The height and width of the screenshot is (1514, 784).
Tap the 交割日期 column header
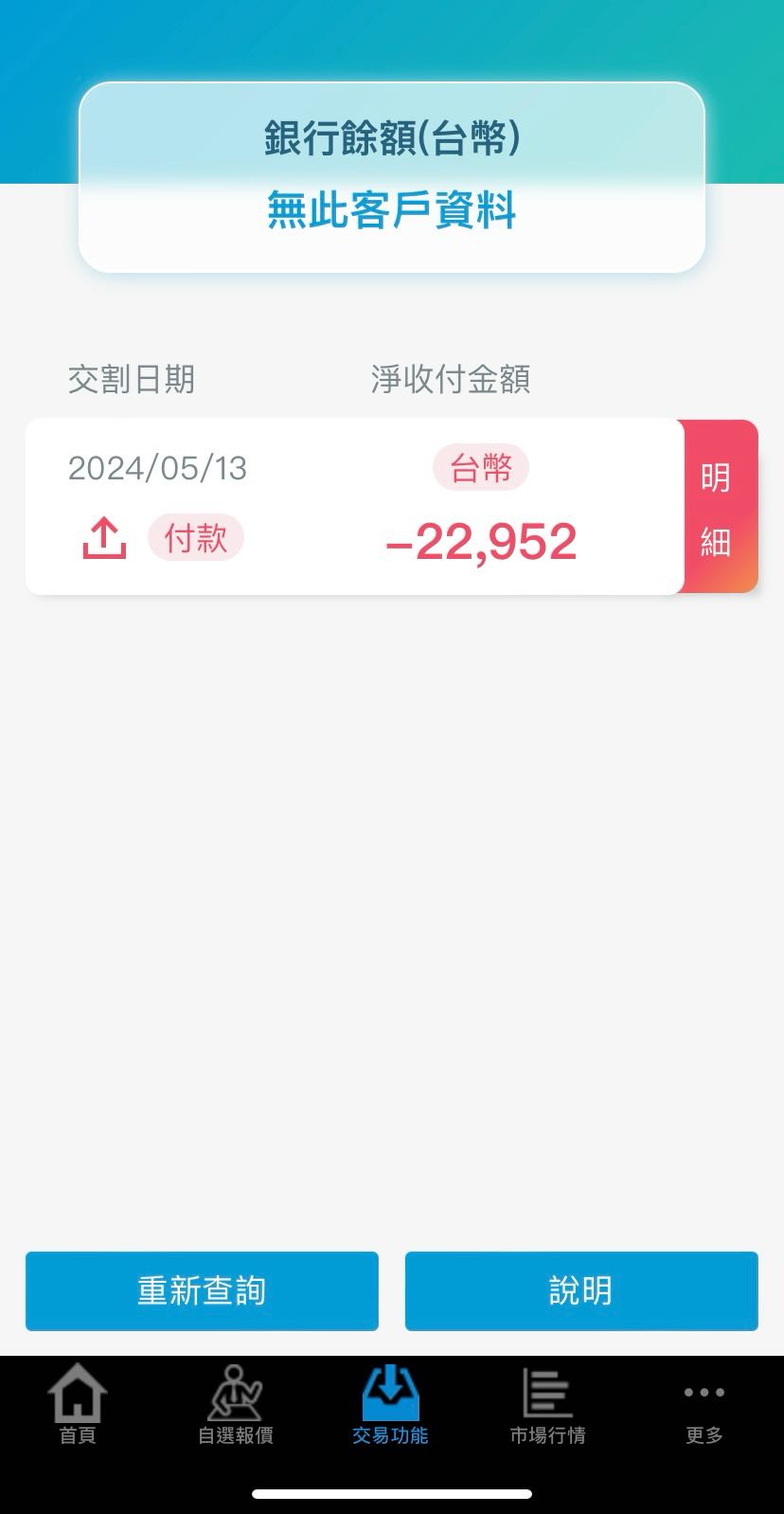point(132,380)
